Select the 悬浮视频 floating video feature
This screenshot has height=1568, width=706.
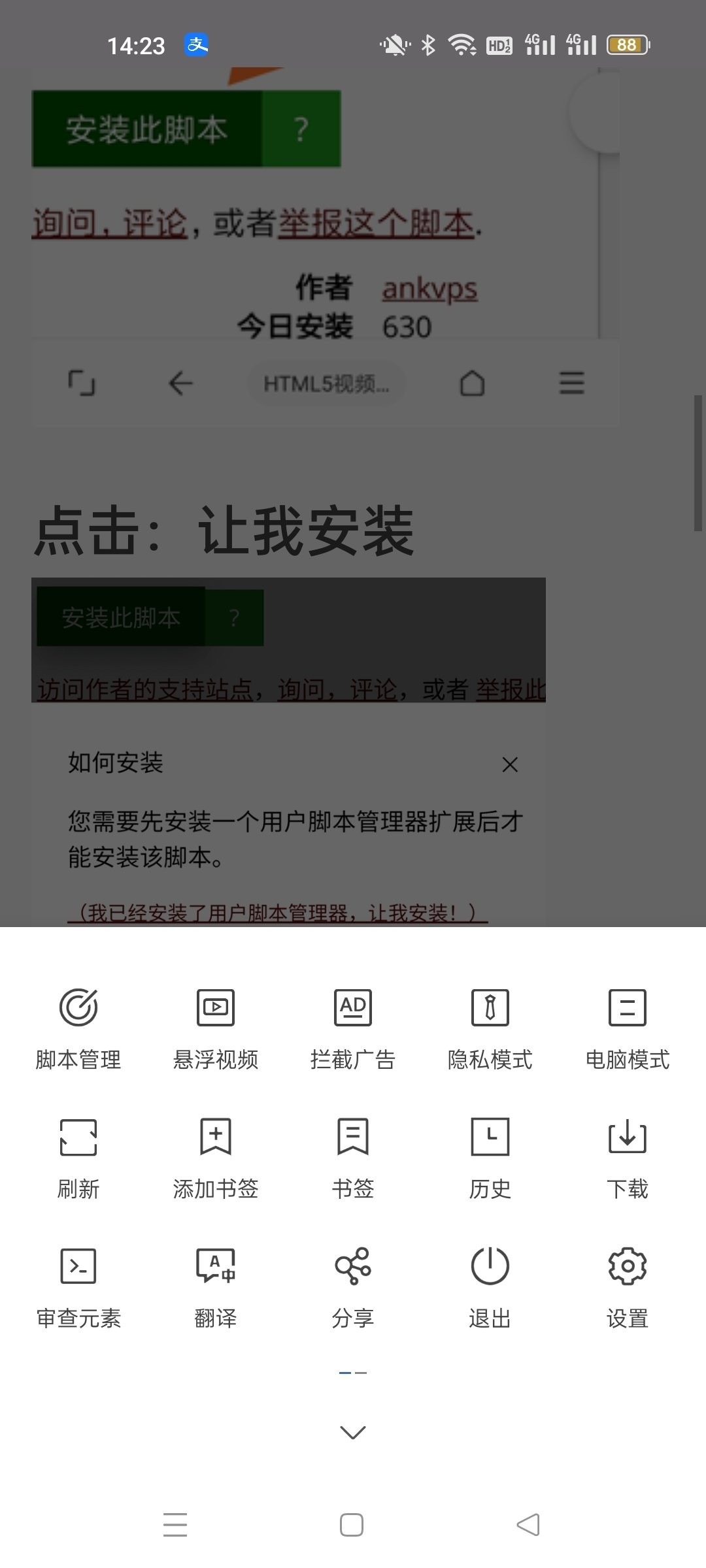click(x=216, y=1026)
